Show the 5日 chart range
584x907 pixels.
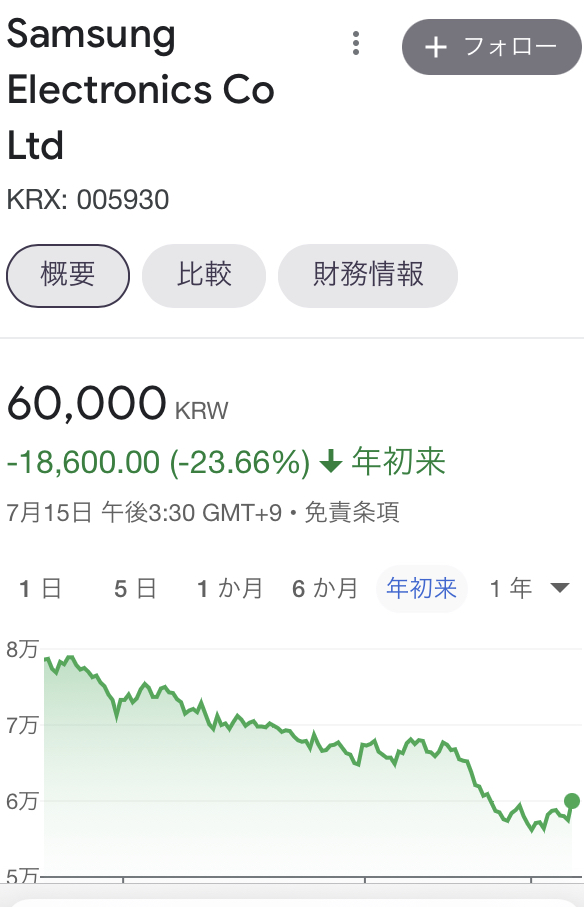pyautogui.click(x=135, y=589)
